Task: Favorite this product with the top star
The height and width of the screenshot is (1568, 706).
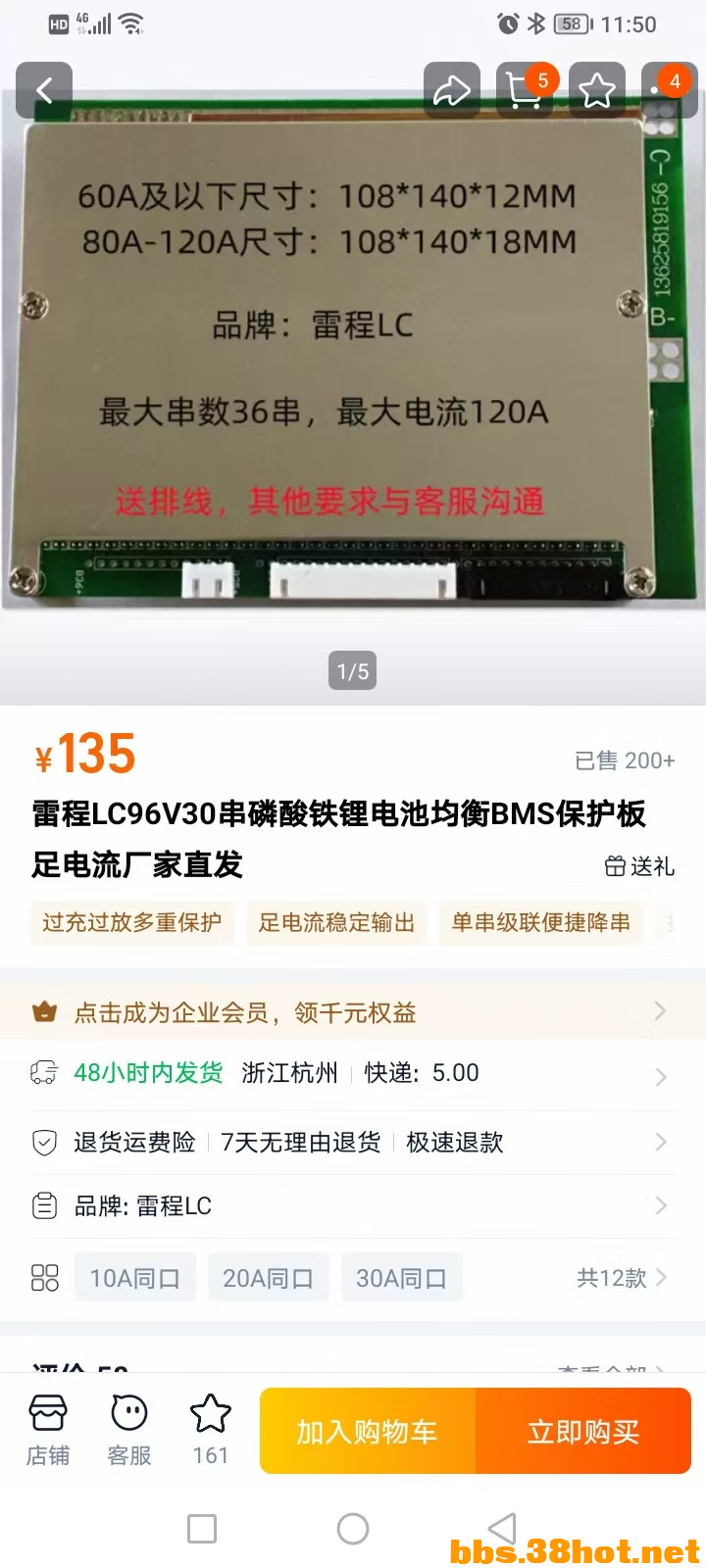Action: click(597, 91)
